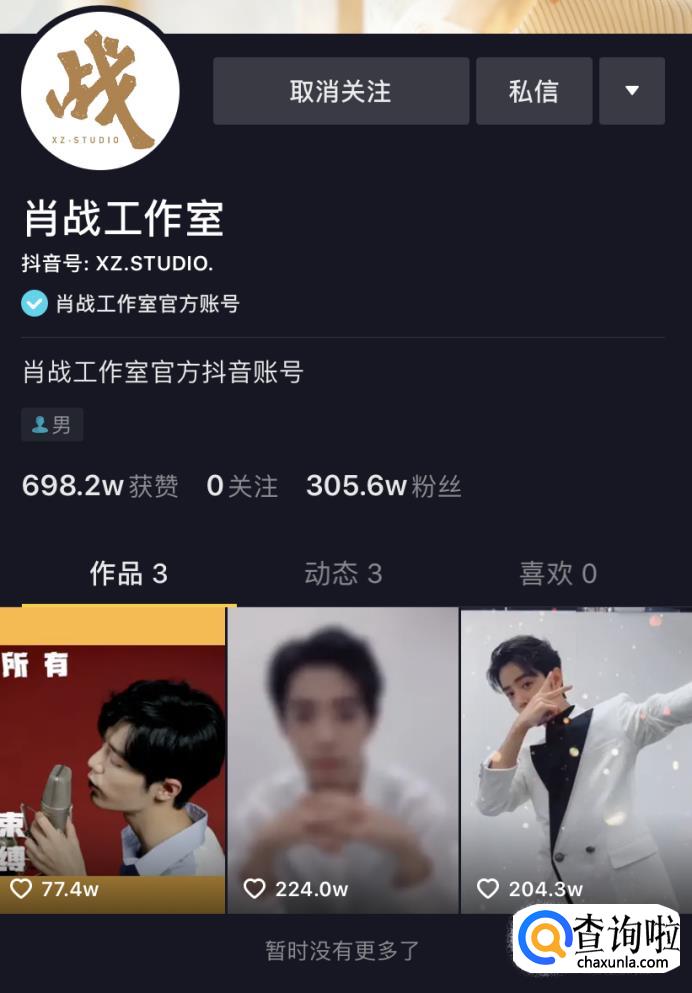Open the 战 XZ·STUDIO profile avatar
The width and height of the screenshot is (692, 993).
pos(100,92)
